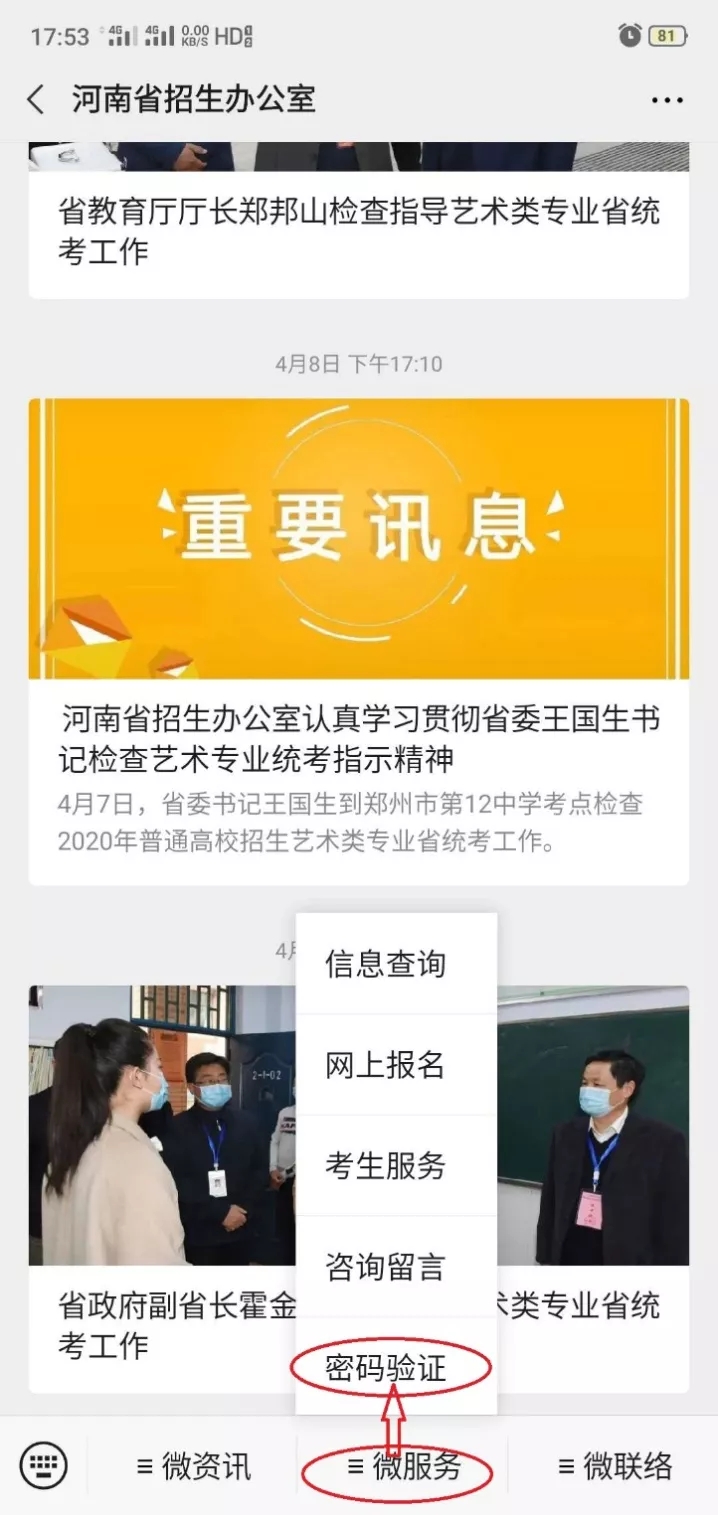Go back from 河南省招生办公室 page
Viewport: 718px width, 1515px height.
pos(36,100)
